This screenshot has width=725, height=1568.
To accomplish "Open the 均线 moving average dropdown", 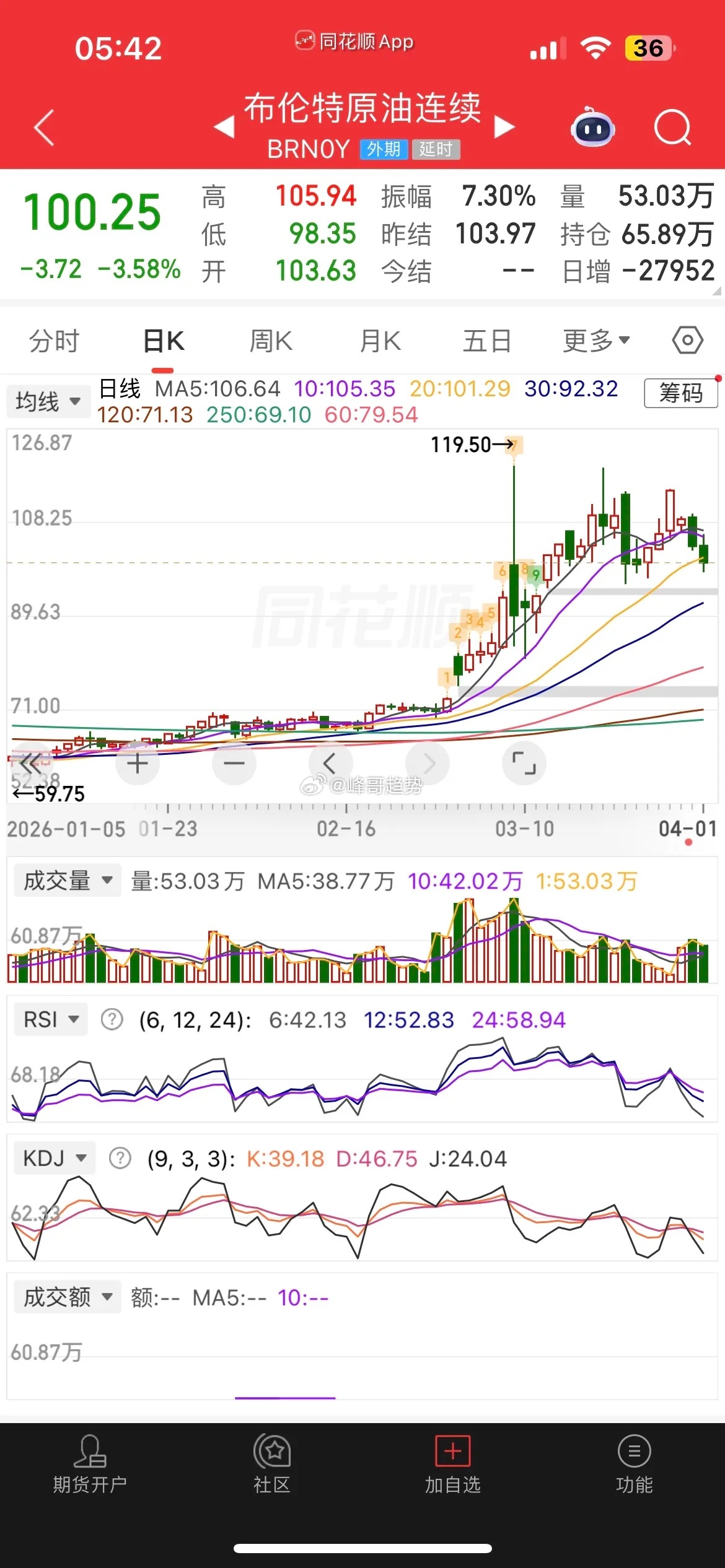I will tap(48, 400).
